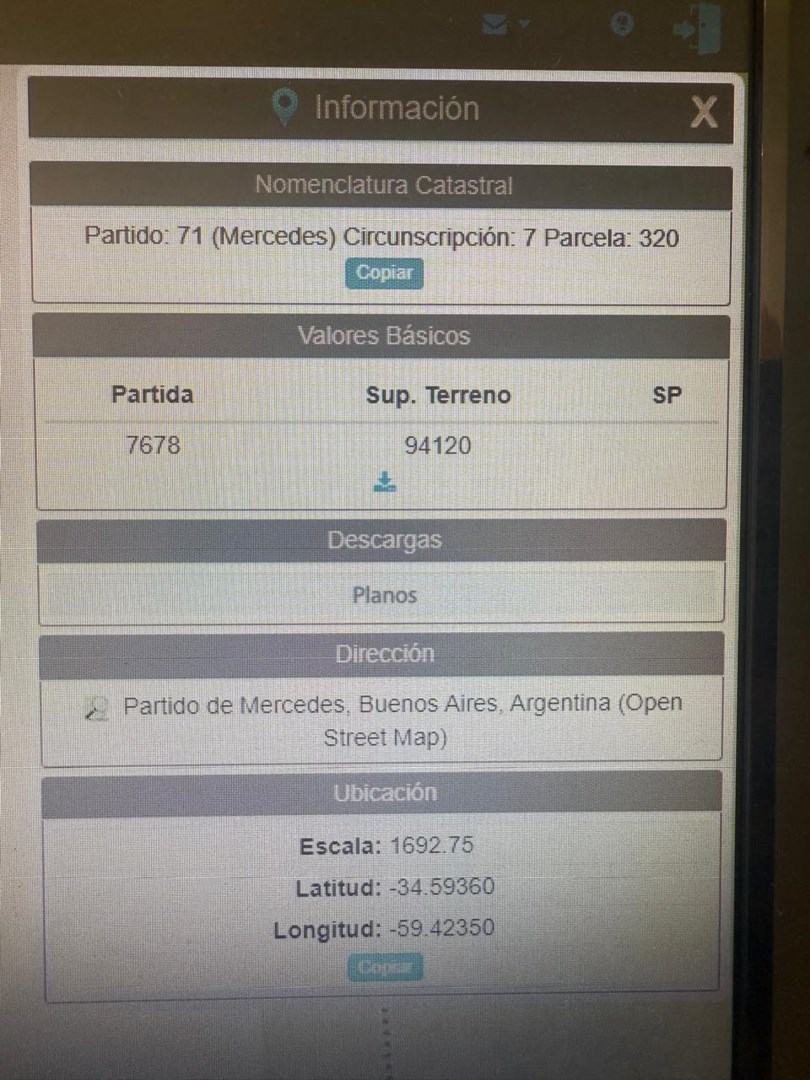
Task: Tap the search icon beside the address
Action: pos(97,708)
